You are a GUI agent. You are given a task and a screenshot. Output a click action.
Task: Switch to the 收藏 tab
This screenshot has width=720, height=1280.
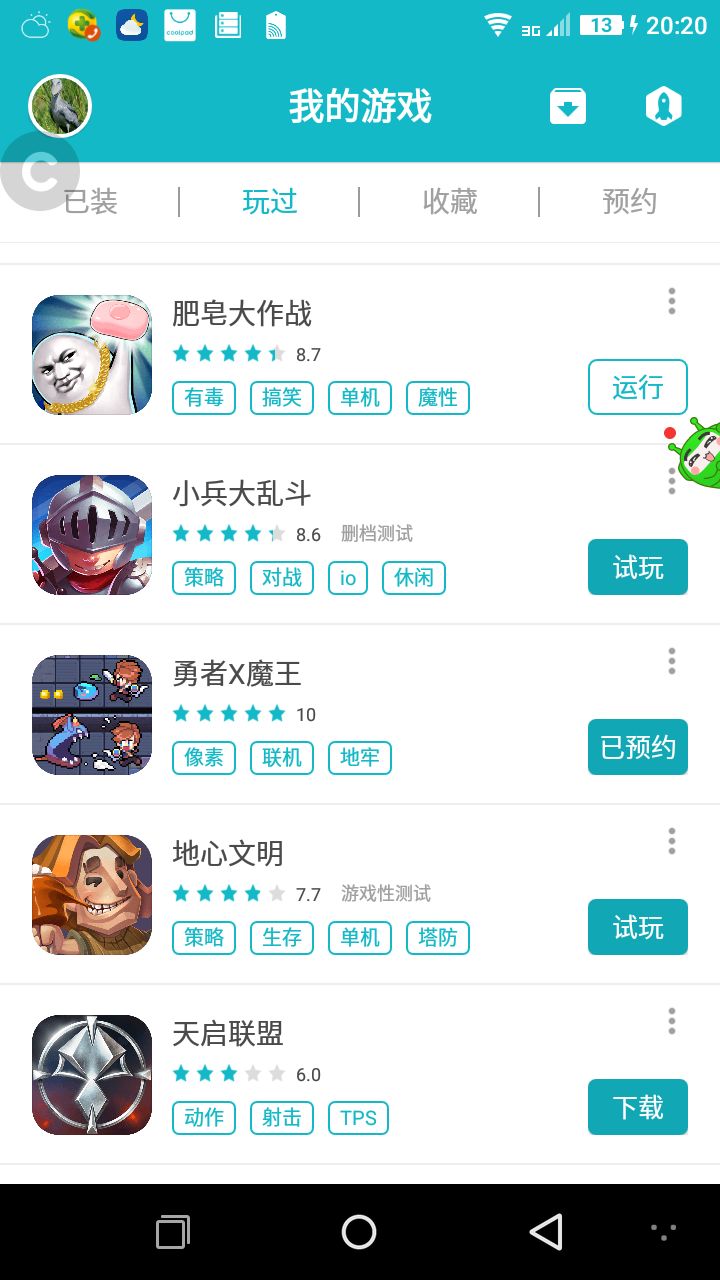(x=449, y=202)
